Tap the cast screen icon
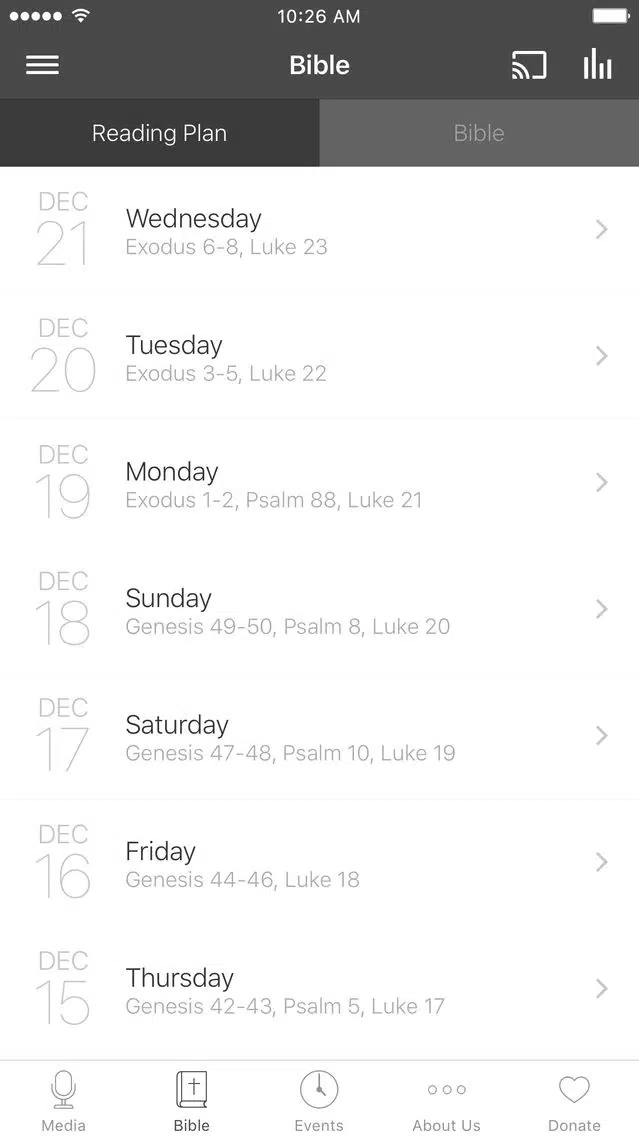This screenshot has width=639, height=1136. (x=529, y=65)
